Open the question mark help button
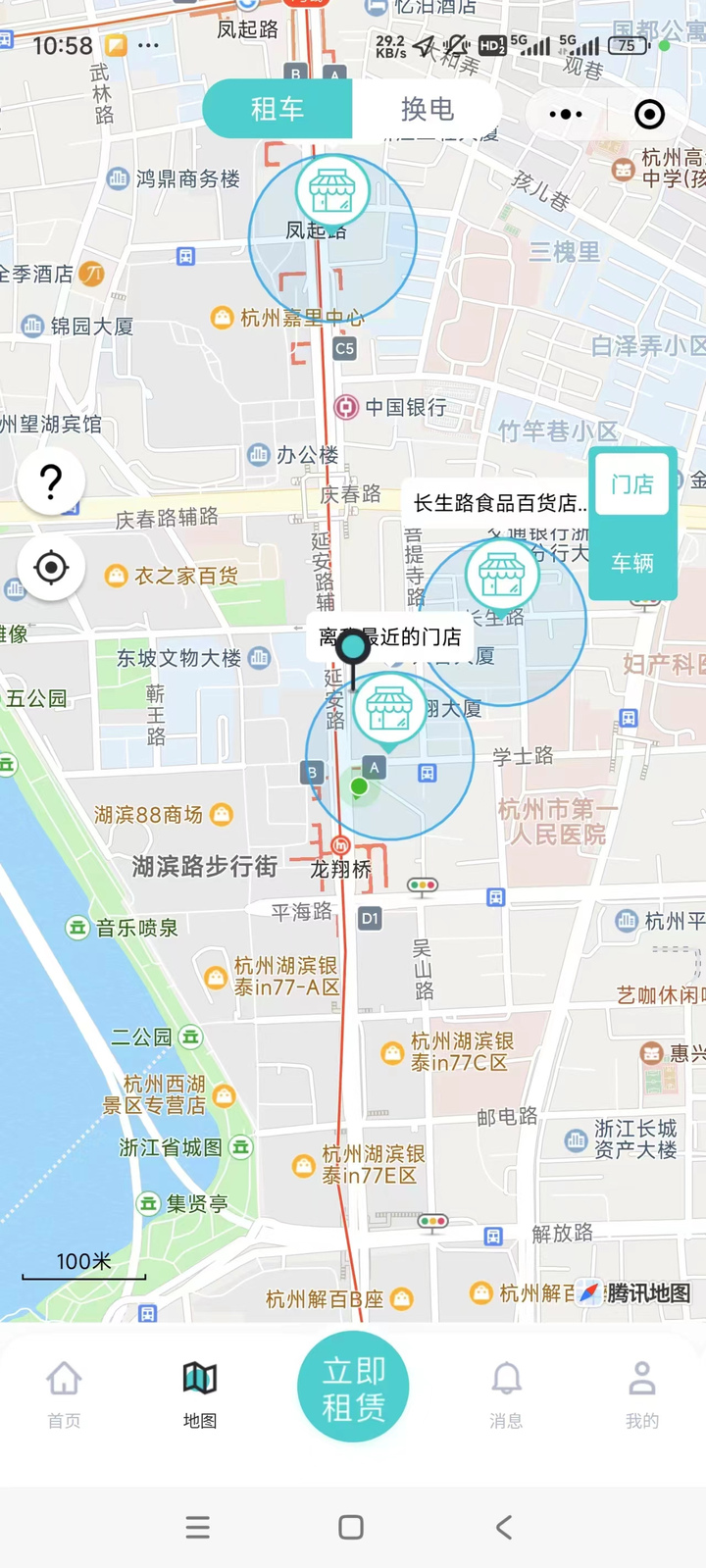This screenshot has height=1568, width=706. tap(51, 481)
